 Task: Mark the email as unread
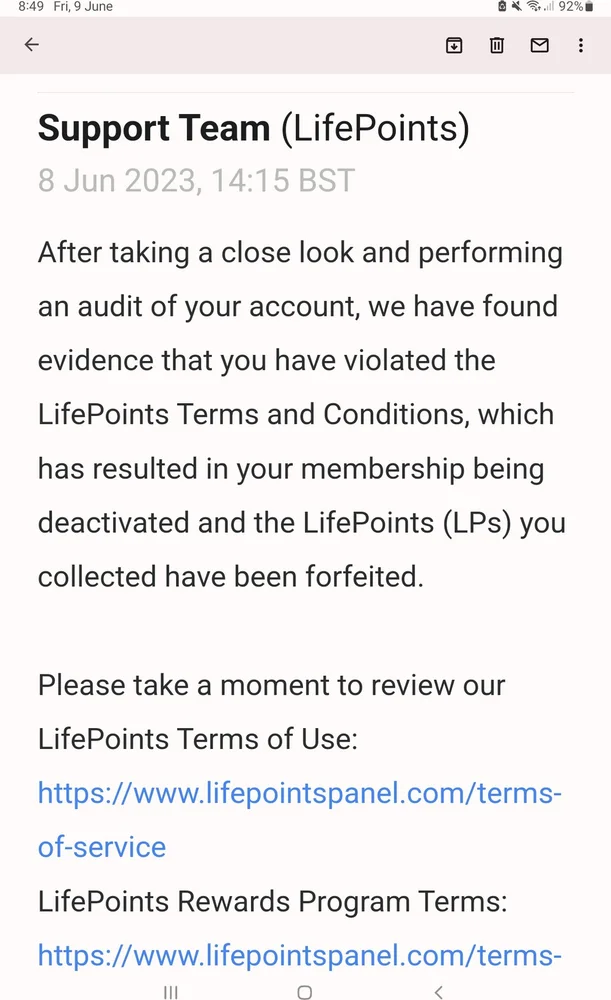point(540,45)
